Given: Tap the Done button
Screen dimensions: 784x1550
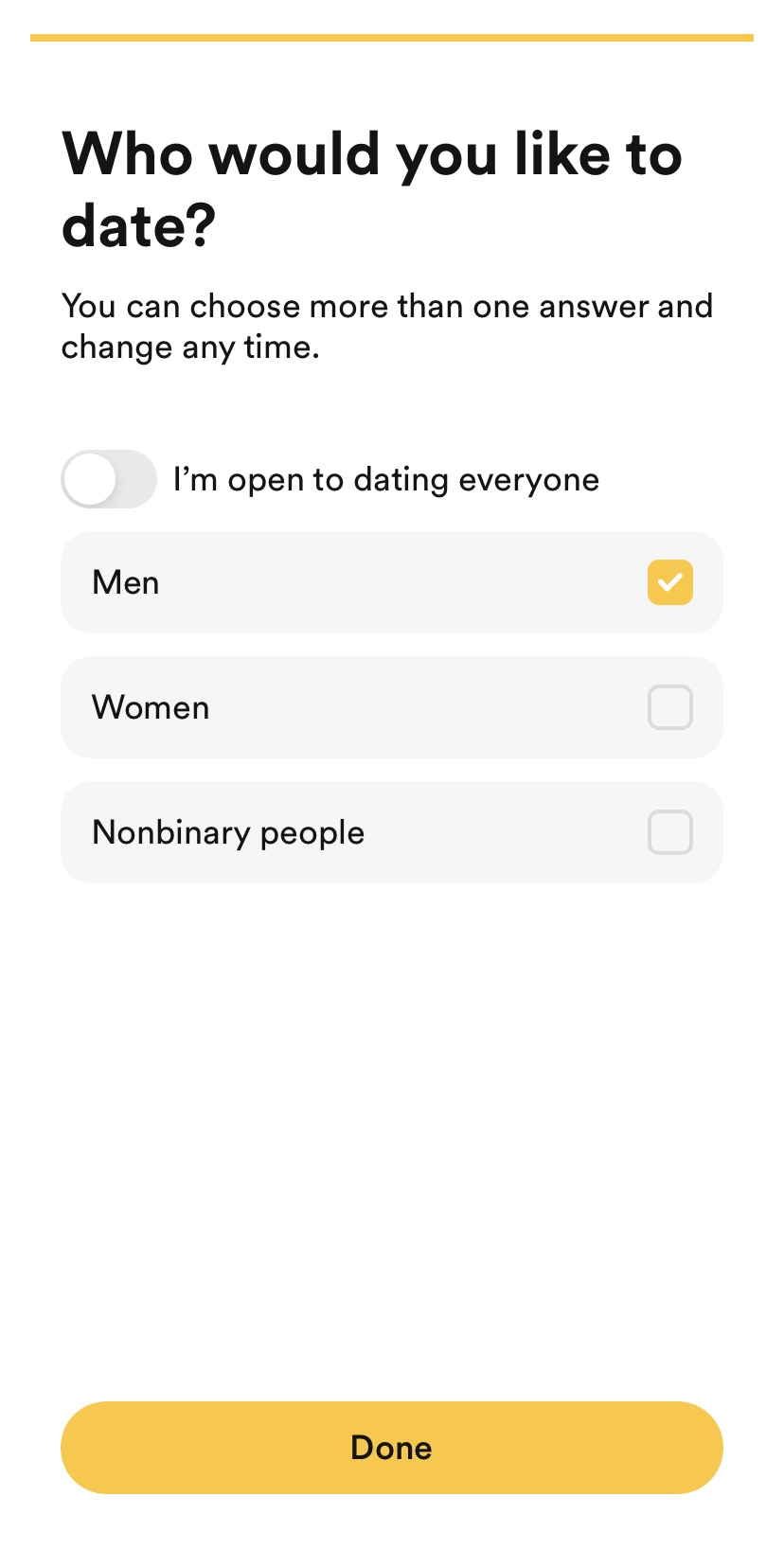Looking at the screenshot, I should tap(392, 1448).
